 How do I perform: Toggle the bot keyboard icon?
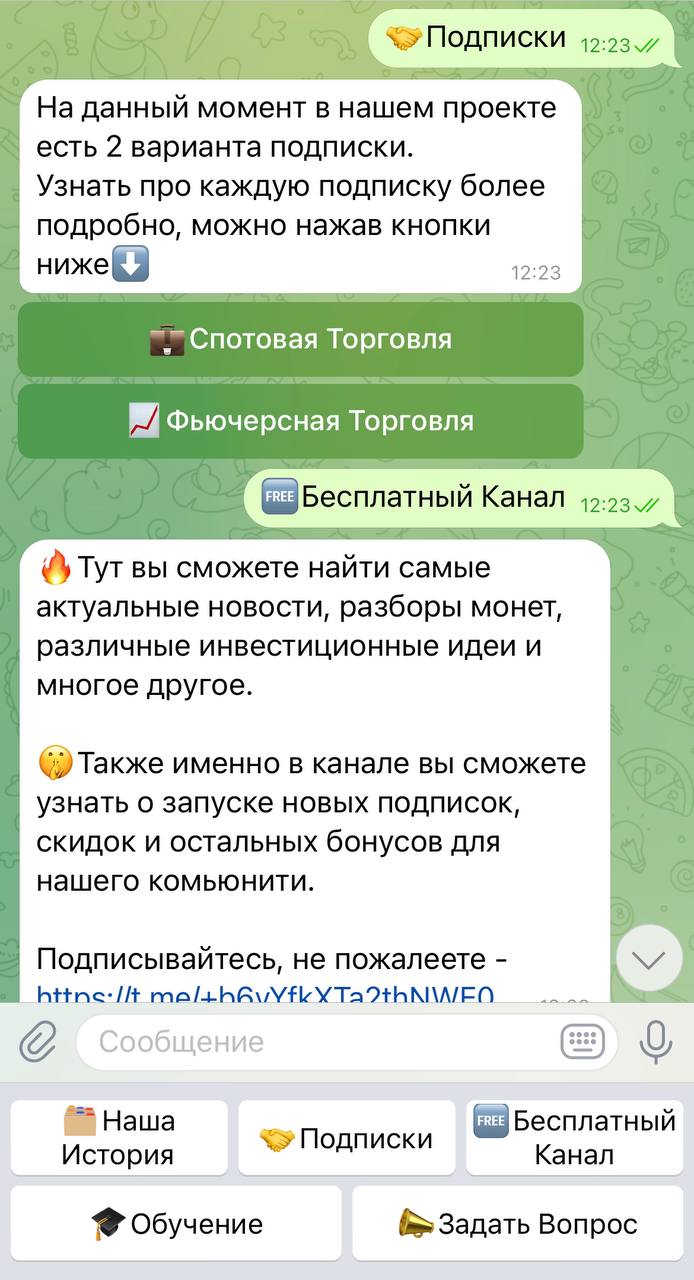click(582, 1042)
